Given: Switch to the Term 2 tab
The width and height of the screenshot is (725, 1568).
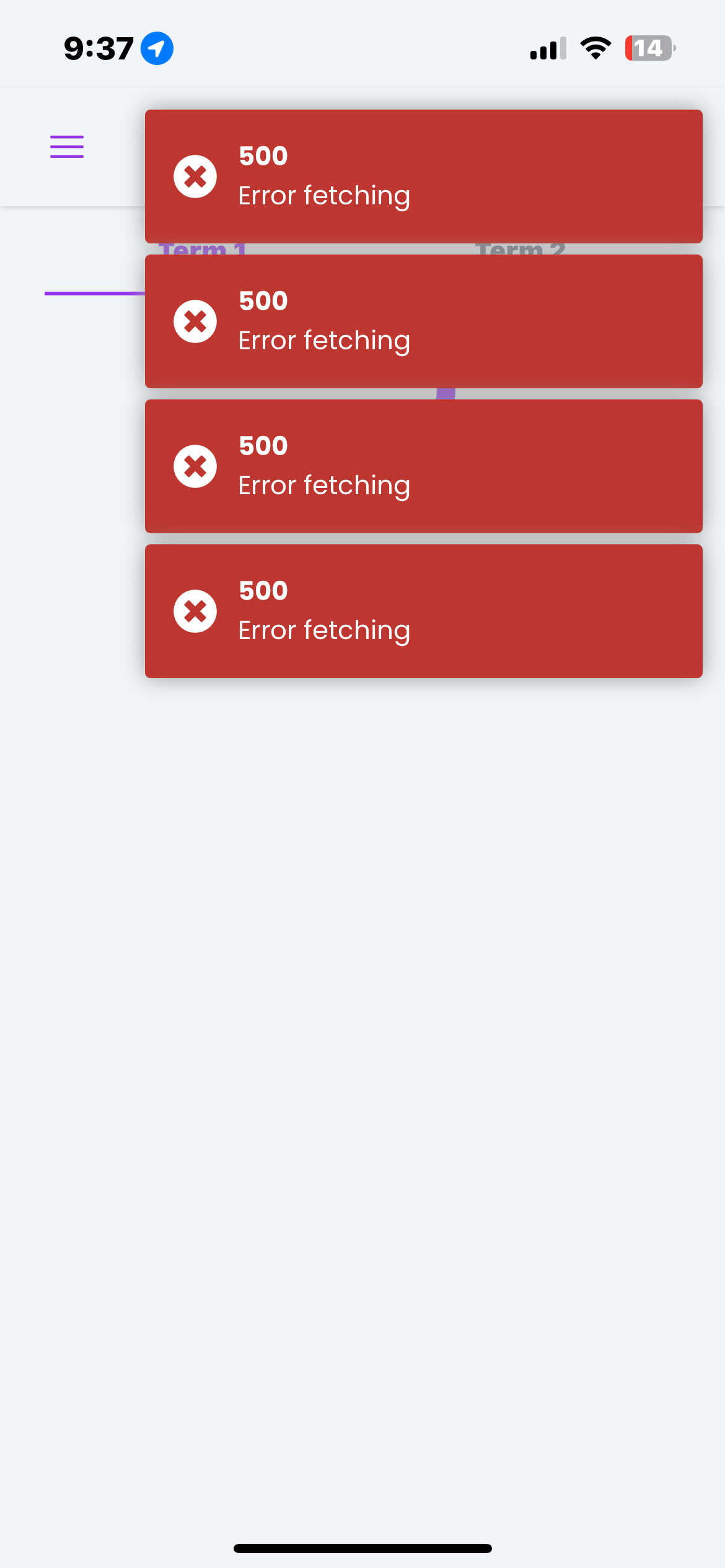Looking at the screenshot, I should point(519,249).
